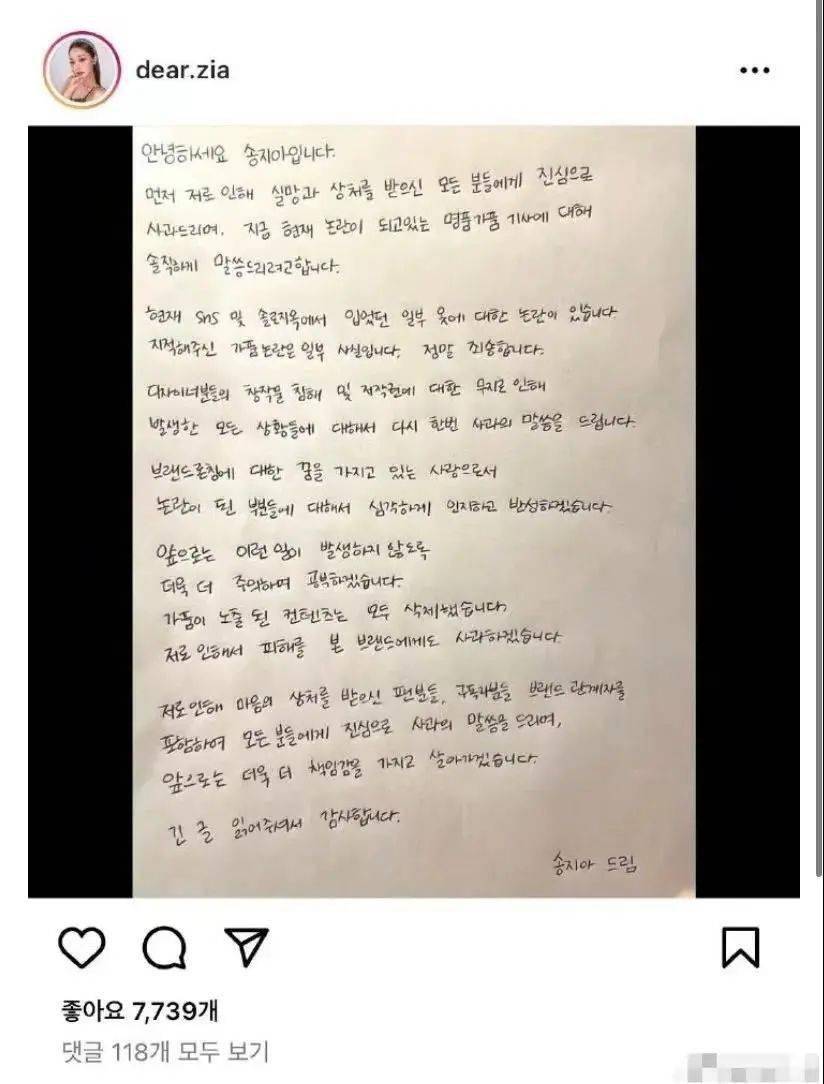824x1084 pixels.
Task: Bookmark this post to saved
Action: 740,947
